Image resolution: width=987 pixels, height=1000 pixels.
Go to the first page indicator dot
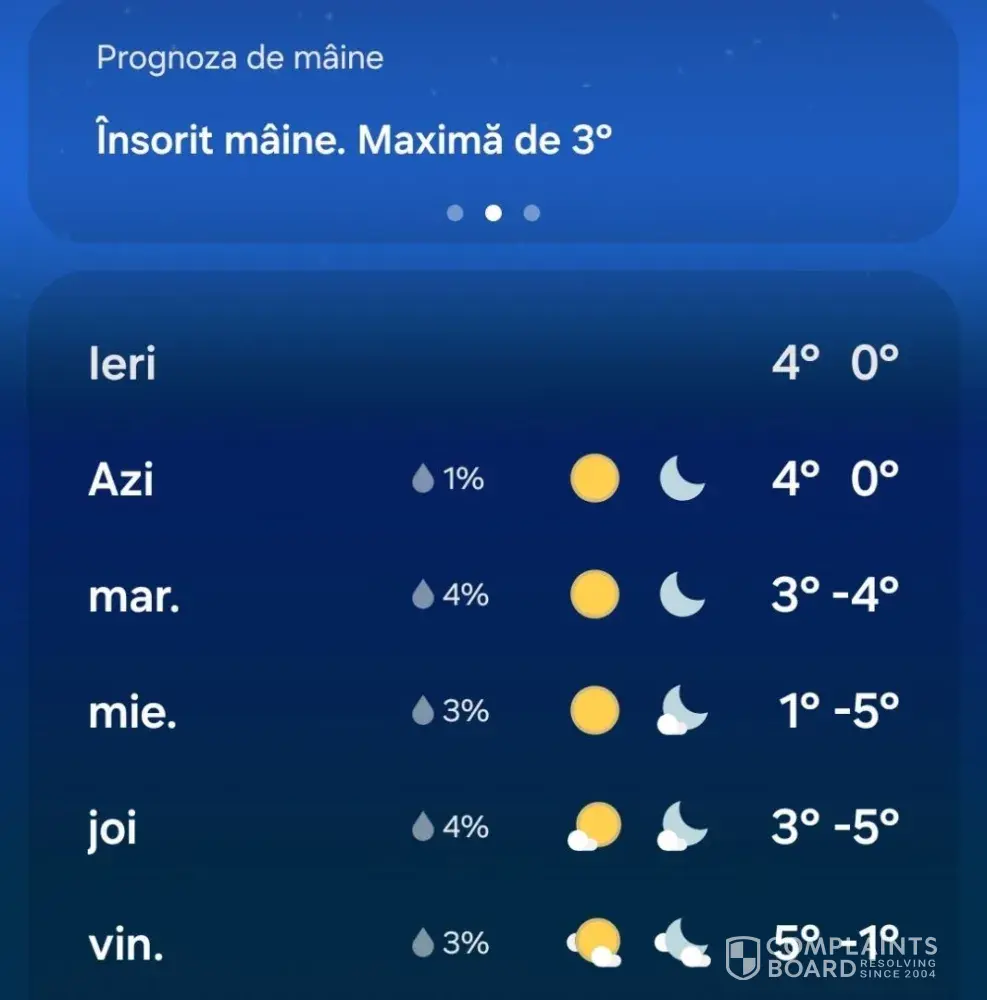coord(455,212)
